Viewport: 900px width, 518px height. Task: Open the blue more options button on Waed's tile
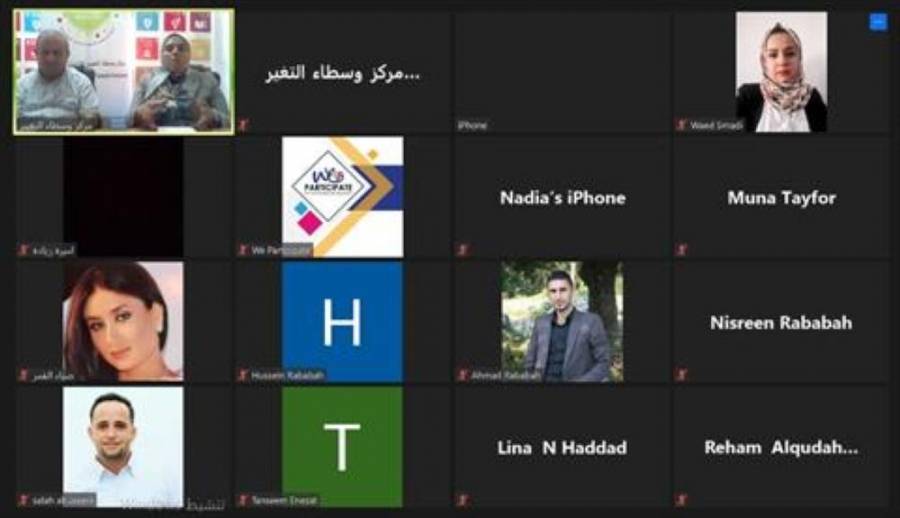[877, 22]
